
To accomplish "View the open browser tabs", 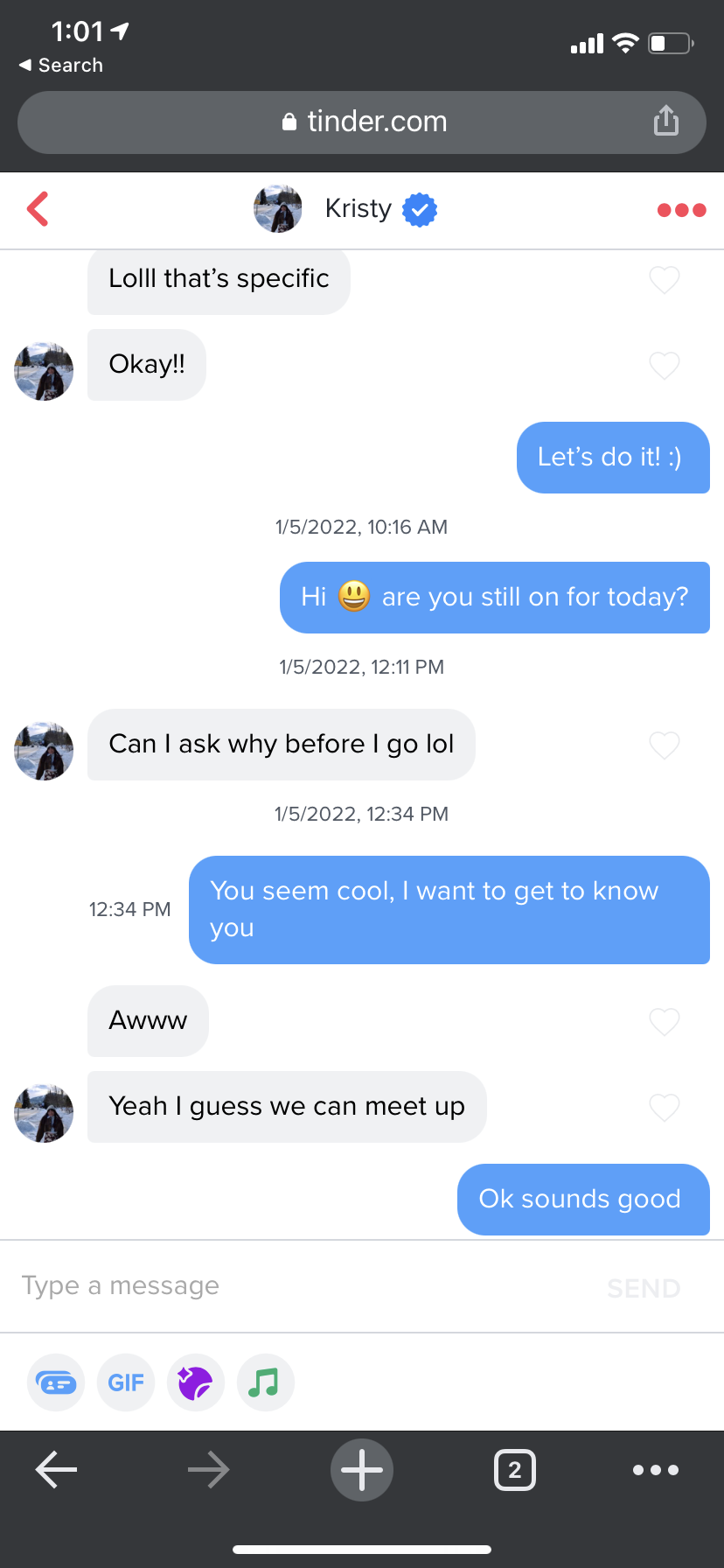I will (515, 1470).
